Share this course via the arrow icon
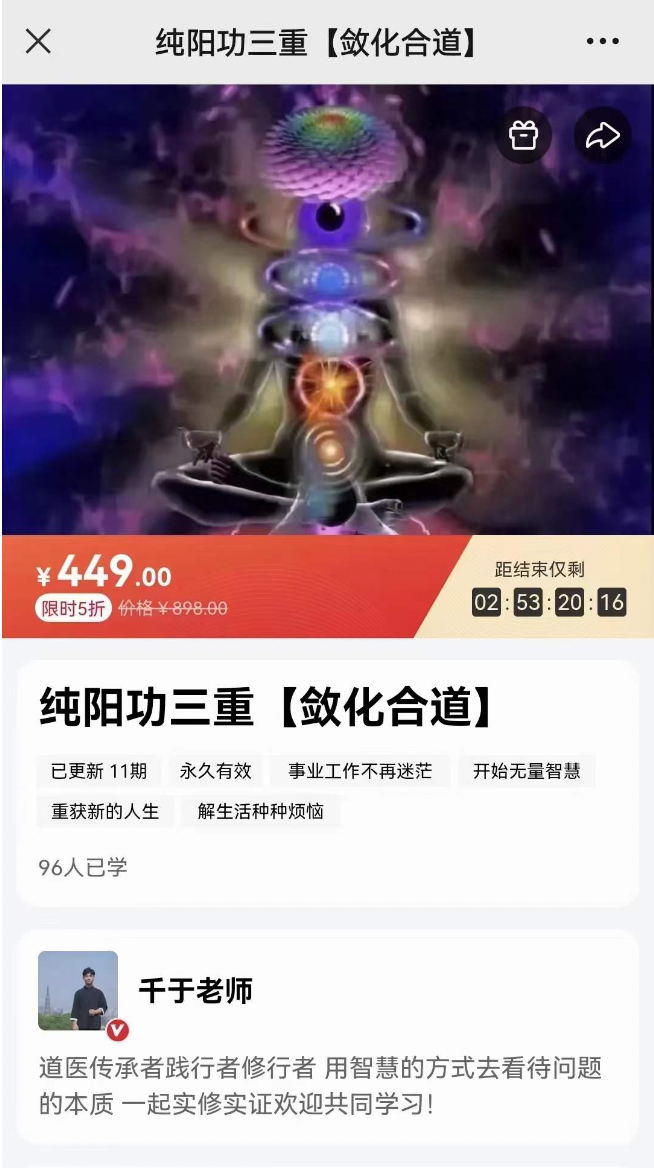This screenshot has width=654, height=1168. (602, 135)
